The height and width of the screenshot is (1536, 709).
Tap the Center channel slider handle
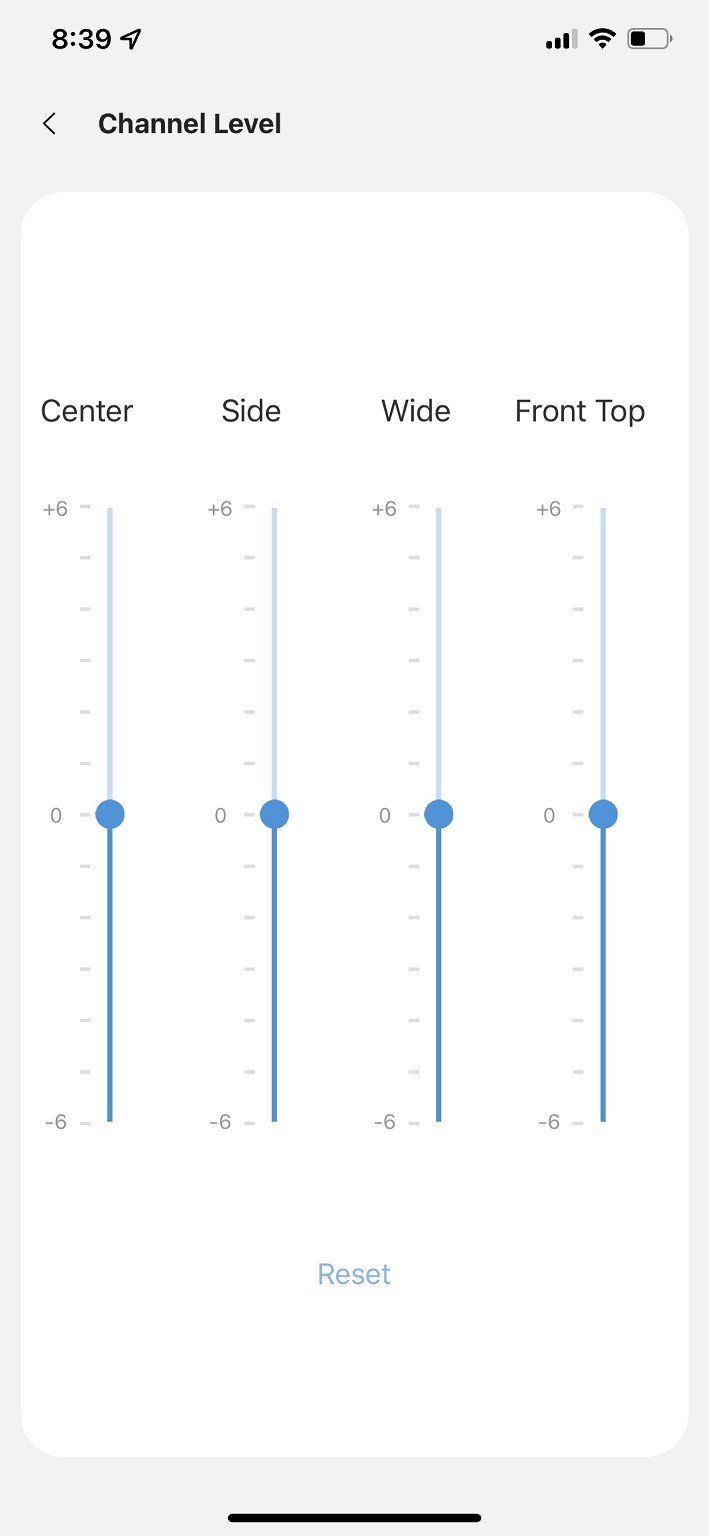tap(110, 814)
